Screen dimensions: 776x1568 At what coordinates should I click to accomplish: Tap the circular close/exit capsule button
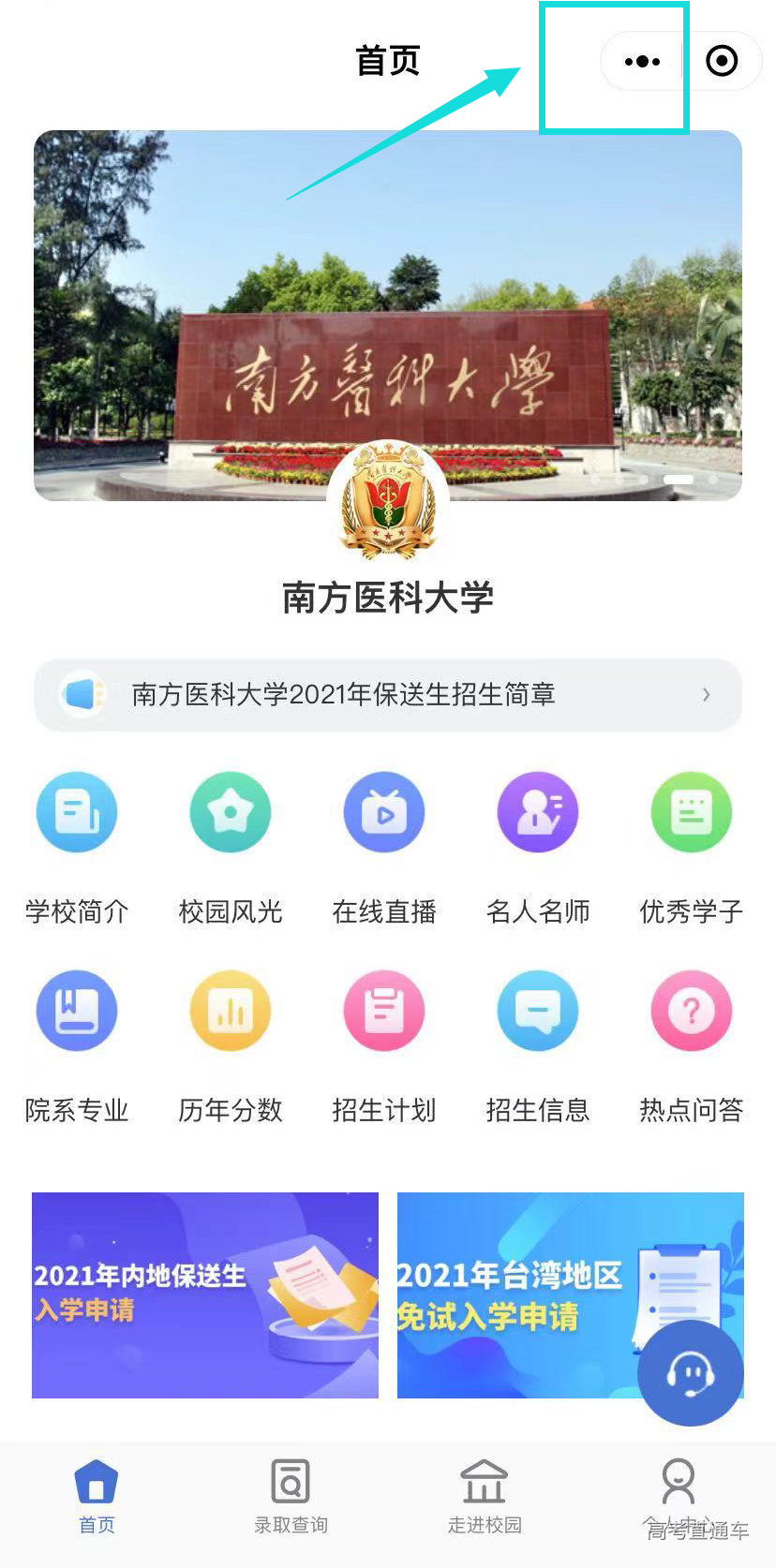(x=722, y=62)
